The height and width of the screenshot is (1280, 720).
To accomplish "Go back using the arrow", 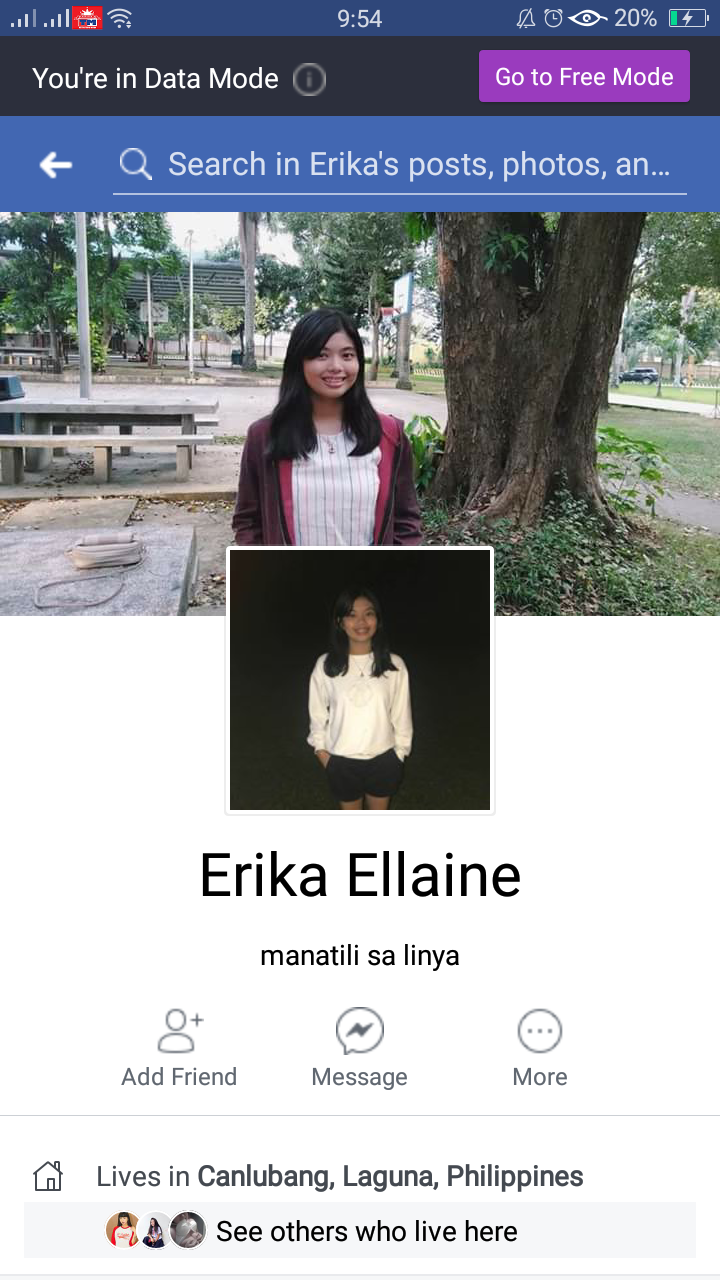I will point(56,165).
